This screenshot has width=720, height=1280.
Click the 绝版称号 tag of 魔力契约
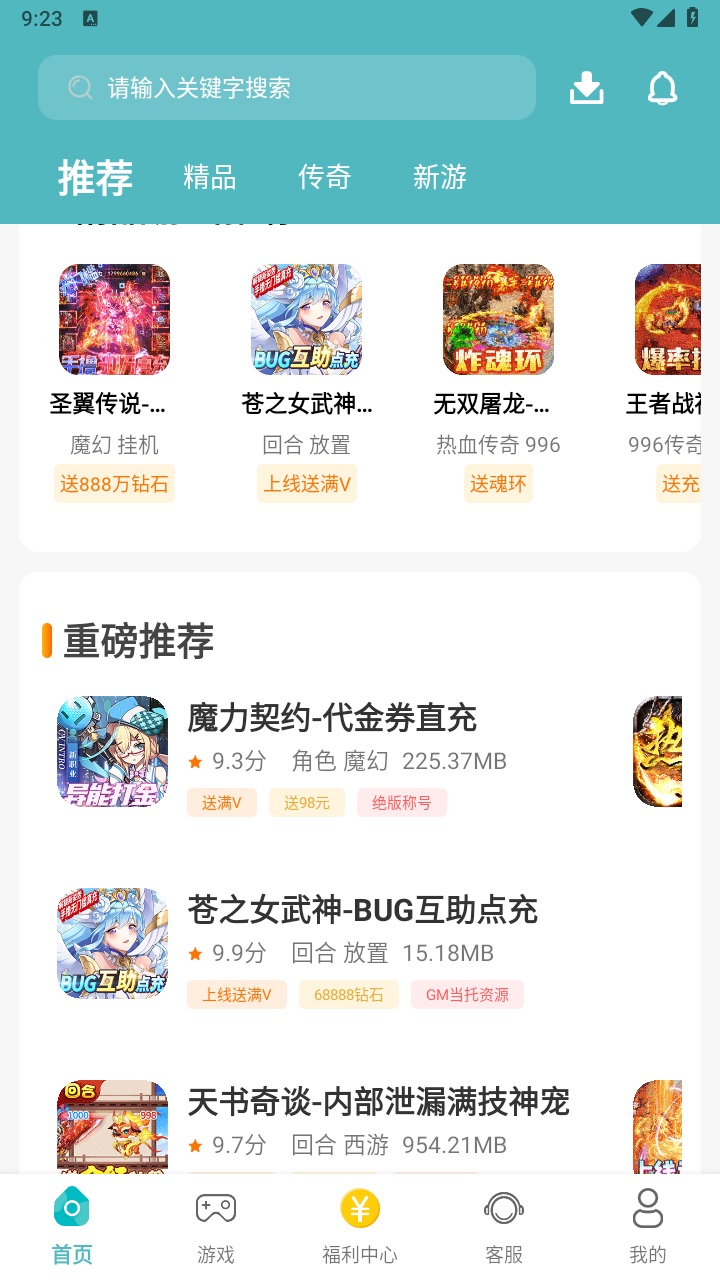click(x=401, y=803)
